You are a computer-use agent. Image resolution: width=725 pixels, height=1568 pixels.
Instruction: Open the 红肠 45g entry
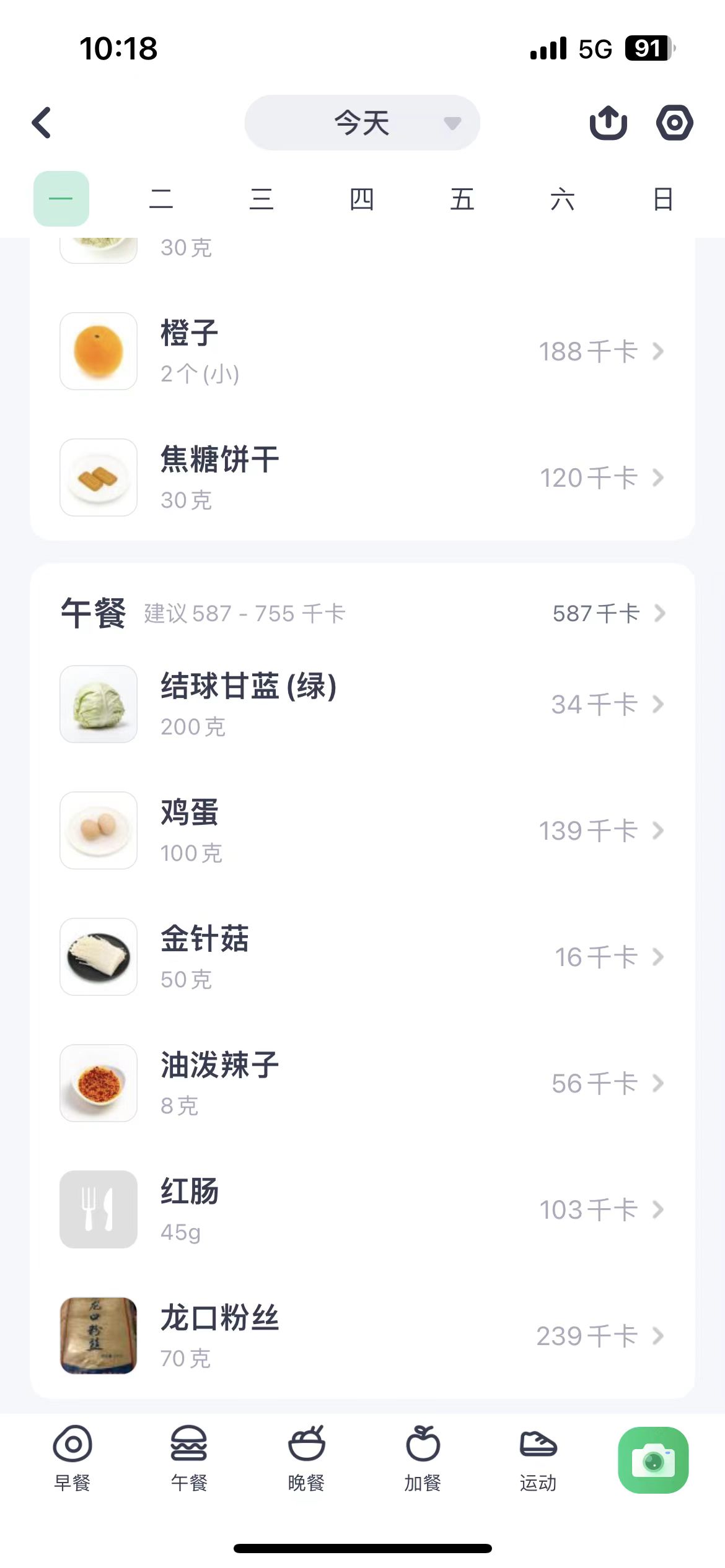coord(362,1209)
